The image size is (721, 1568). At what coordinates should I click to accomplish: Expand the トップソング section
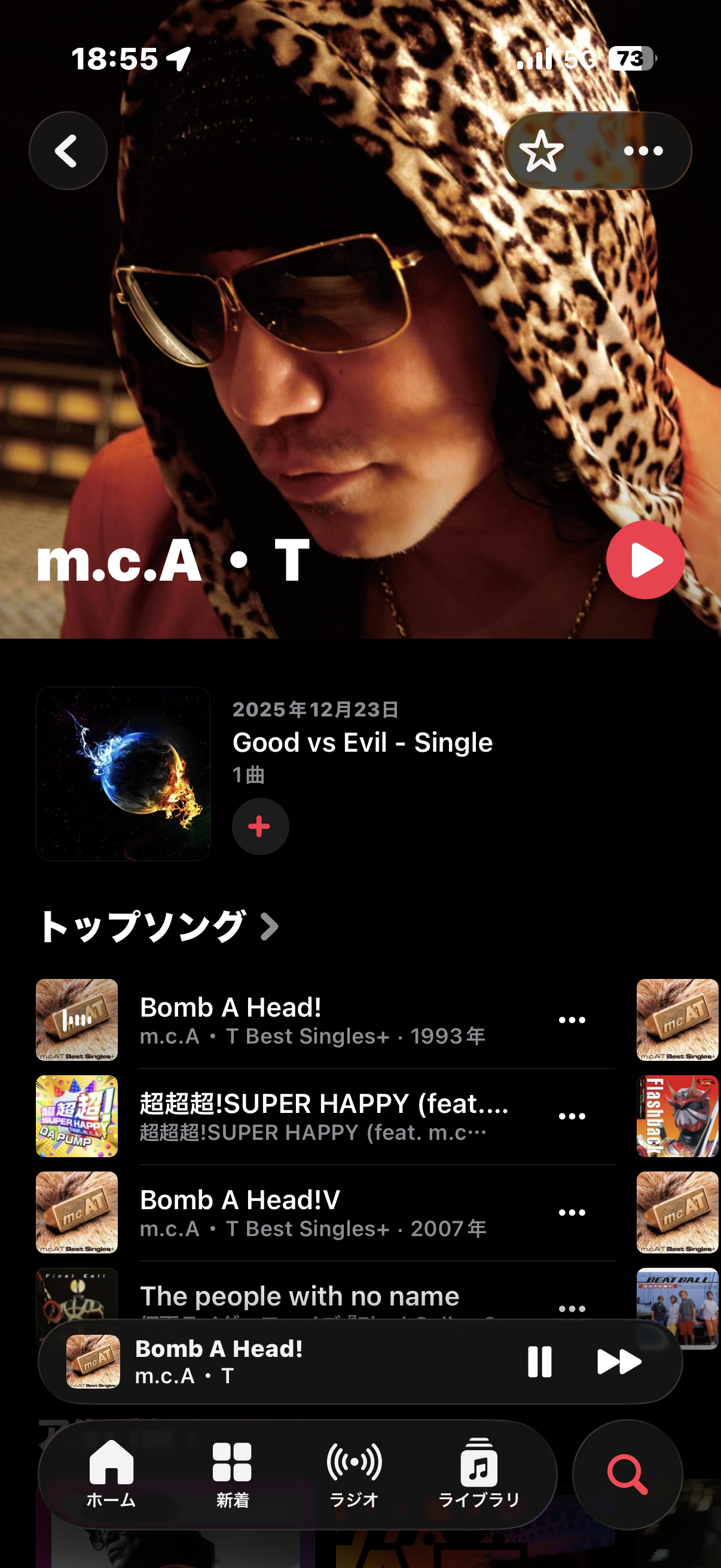[158, 926]
